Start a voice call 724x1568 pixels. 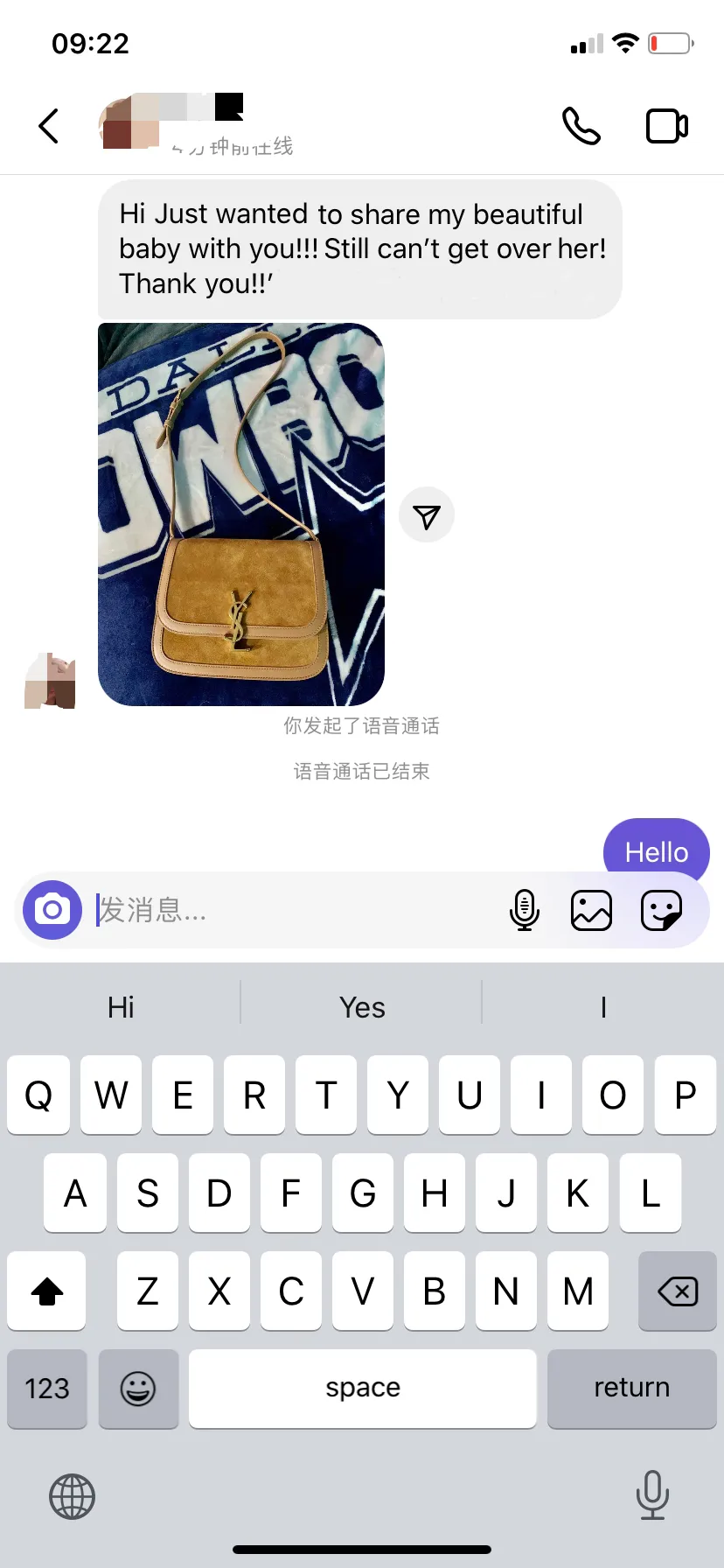pos(581,126)
